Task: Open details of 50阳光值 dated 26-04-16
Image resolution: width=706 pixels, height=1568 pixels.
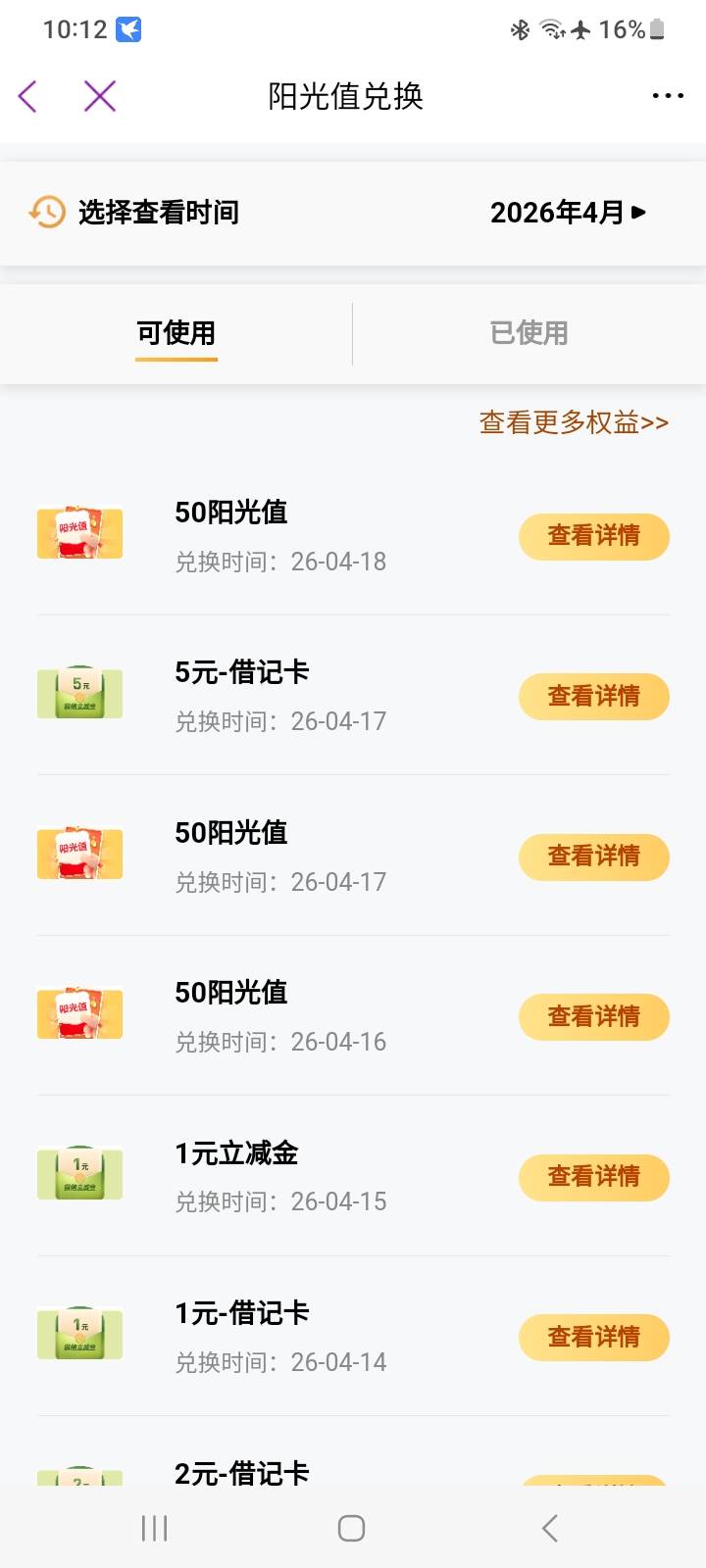Action: tap(593, 1016)
